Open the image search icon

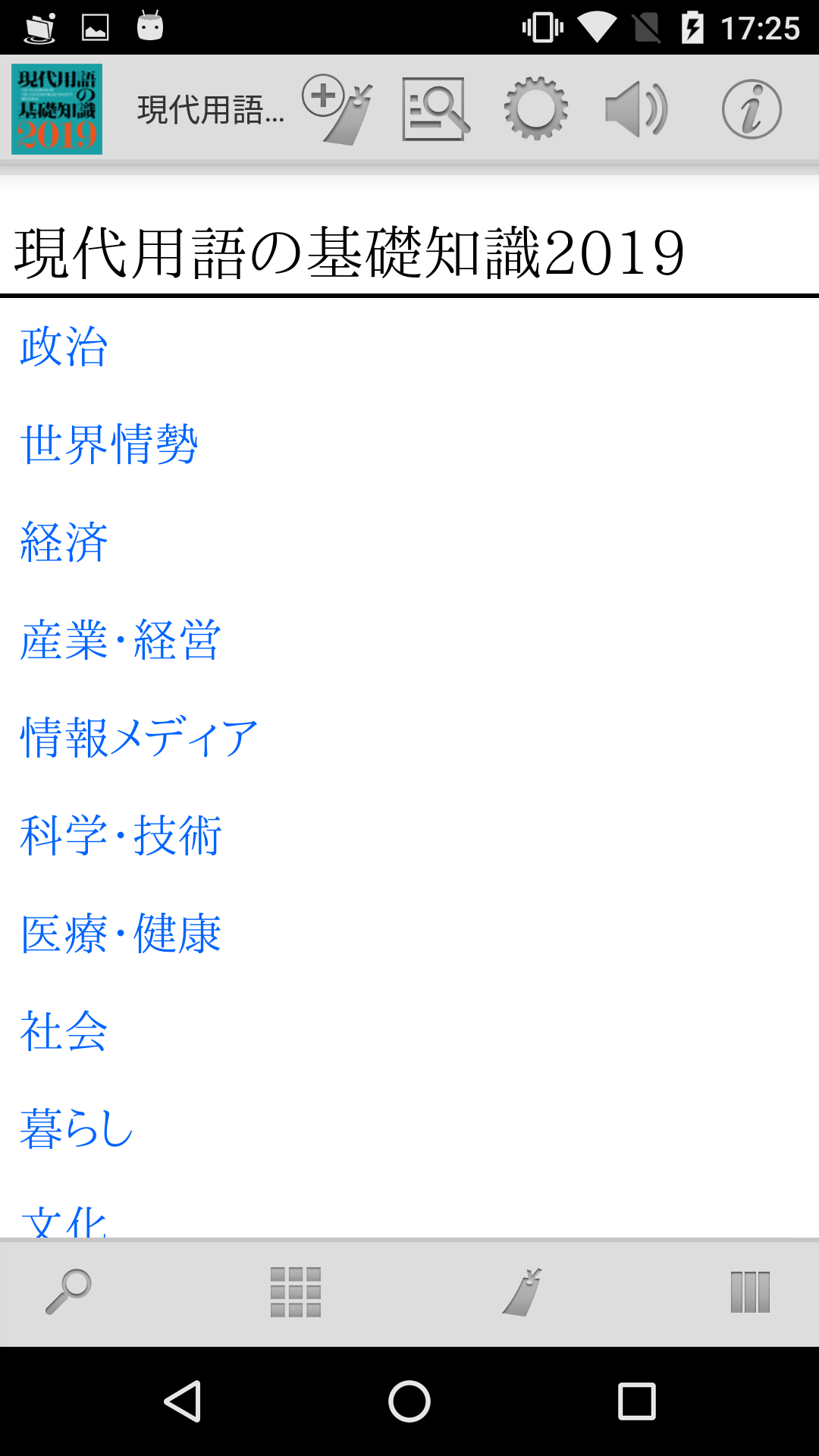click(x=435, y=110)
